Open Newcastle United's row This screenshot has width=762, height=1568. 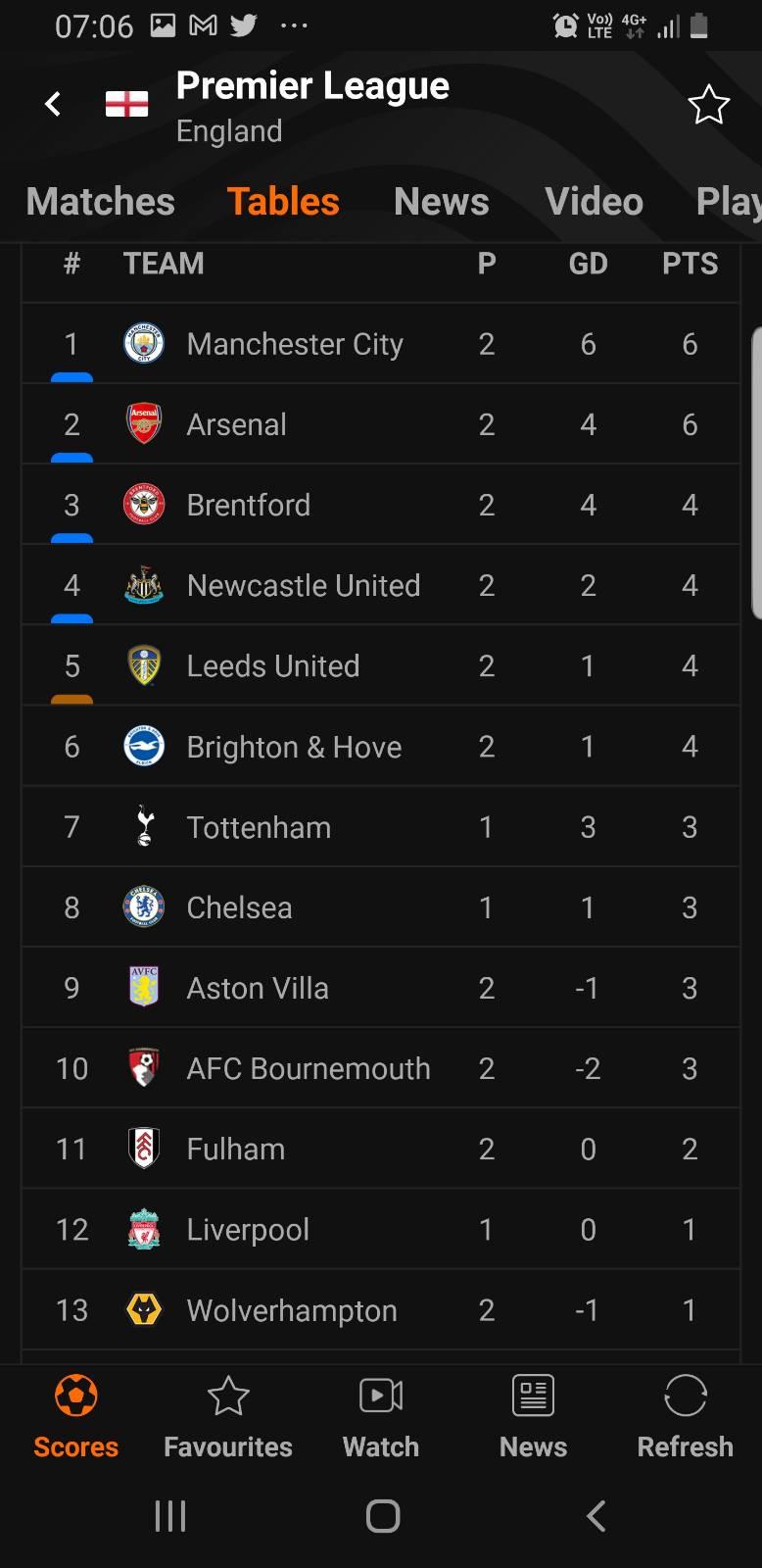[381, 585]
